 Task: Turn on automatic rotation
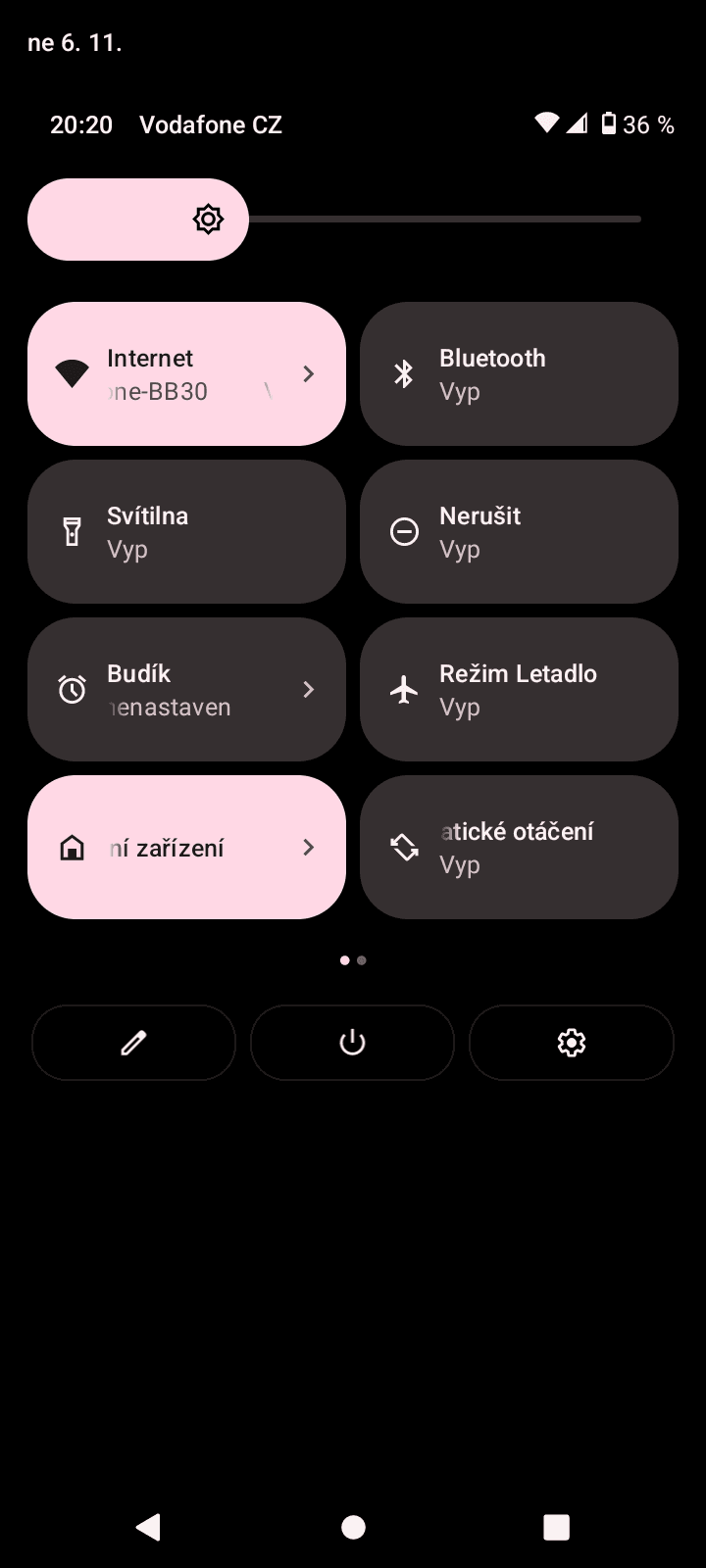519,847
